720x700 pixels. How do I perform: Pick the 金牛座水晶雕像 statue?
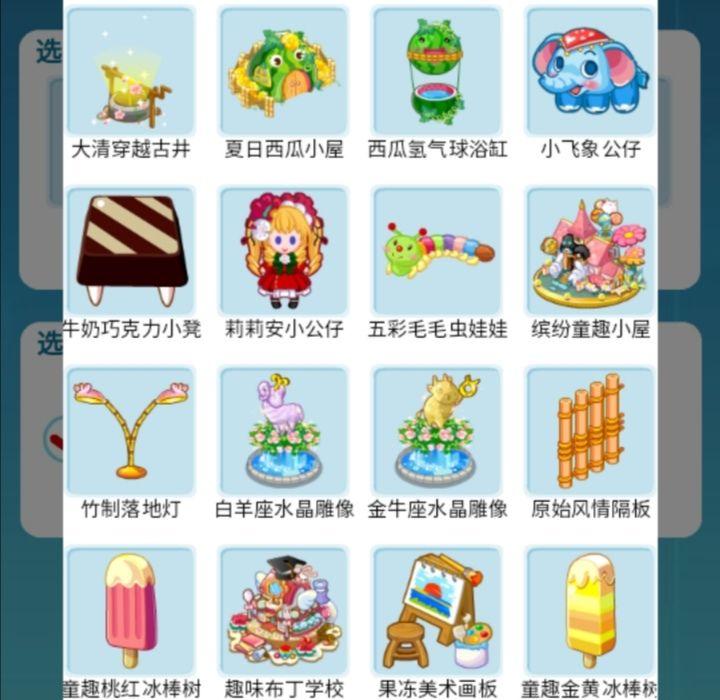(437, 432)
